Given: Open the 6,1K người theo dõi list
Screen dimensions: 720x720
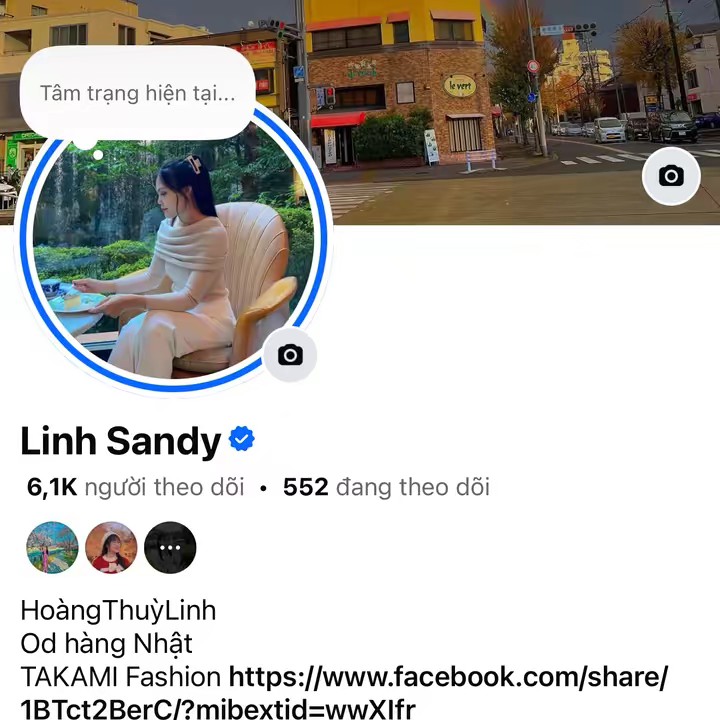Looking at the screenshot, I should (x=135, y=487).
